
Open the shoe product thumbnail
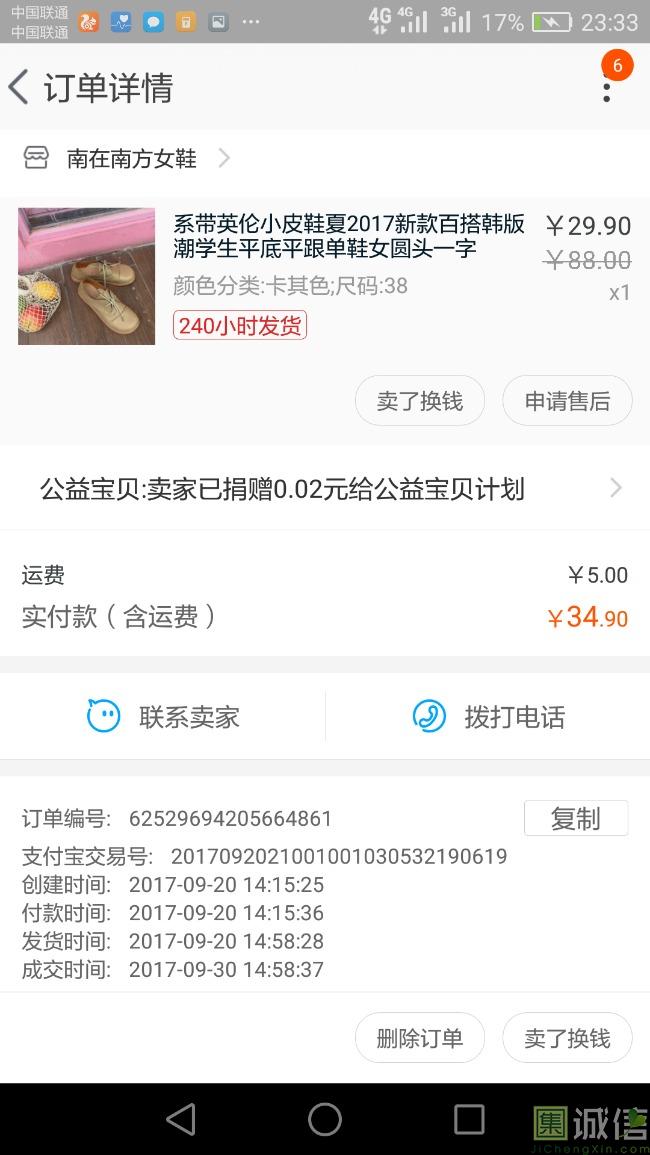point(87,276)
